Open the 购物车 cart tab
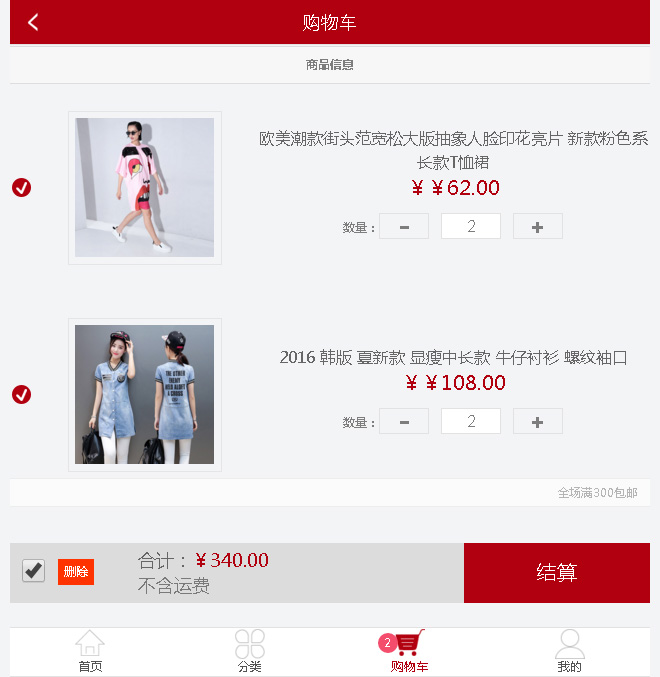Viewport: 660px width, 677px height. pos(409,652)
